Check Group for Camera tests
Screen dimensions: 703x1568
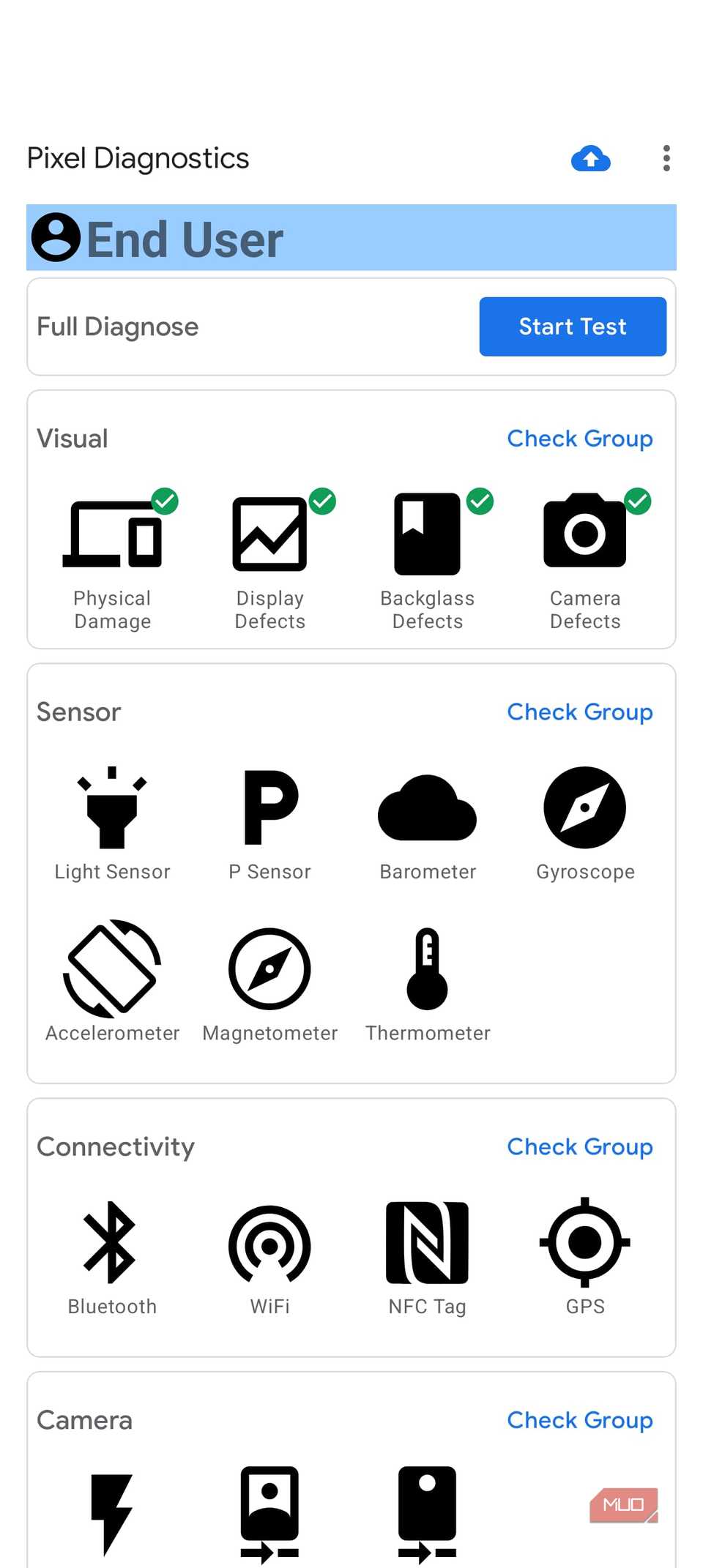(x=579, y=1420)
